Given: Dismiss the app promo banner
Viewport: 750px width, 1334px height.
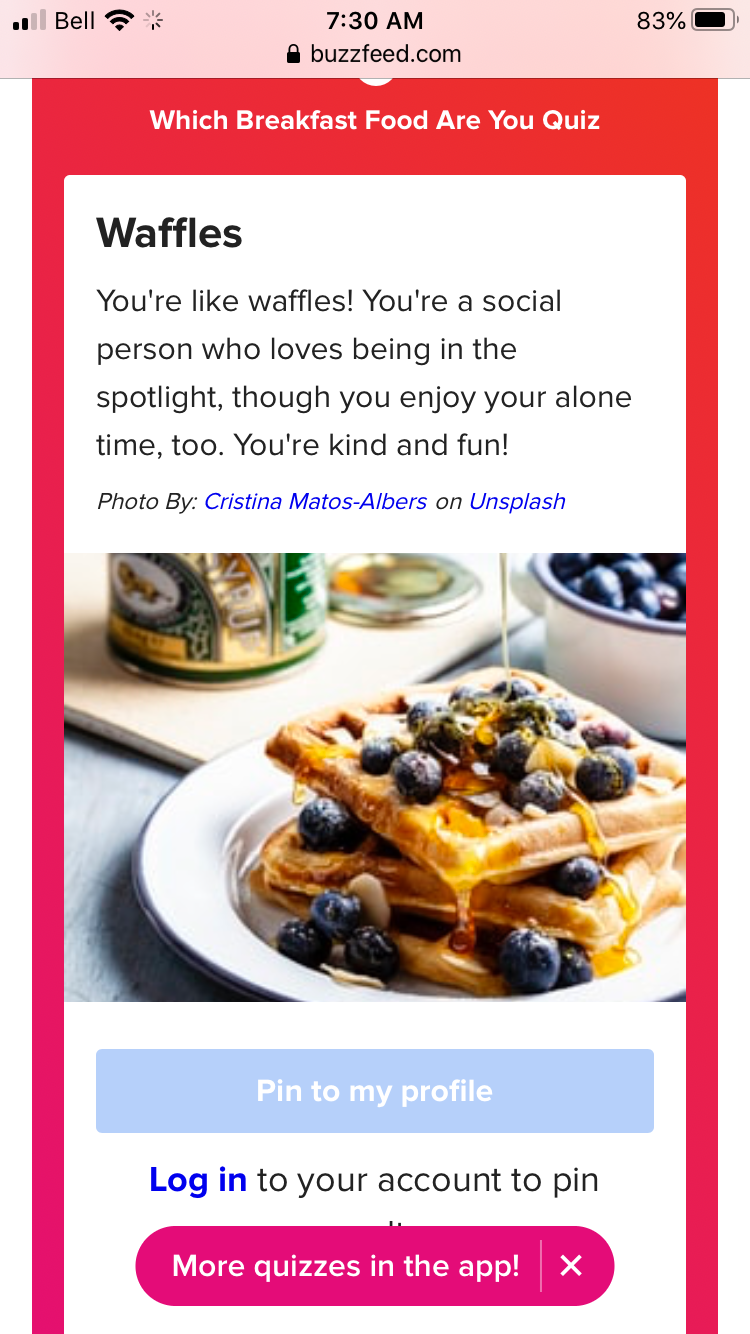Looking at the screenshot, I should coord(571,1266).
